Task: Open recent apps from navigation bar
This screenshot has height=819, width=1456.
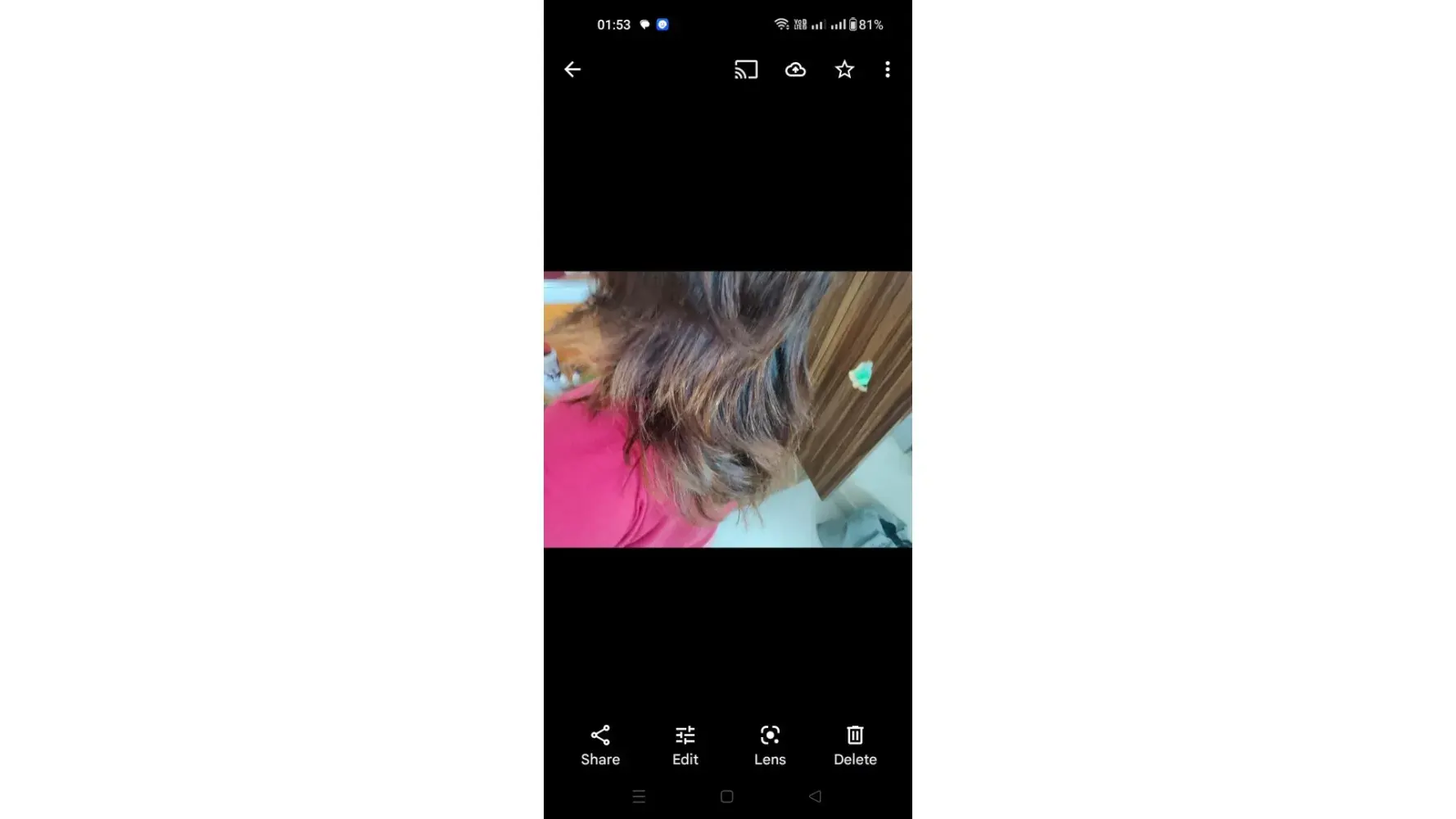Action: pyautogui.click(x=639, y=796)
